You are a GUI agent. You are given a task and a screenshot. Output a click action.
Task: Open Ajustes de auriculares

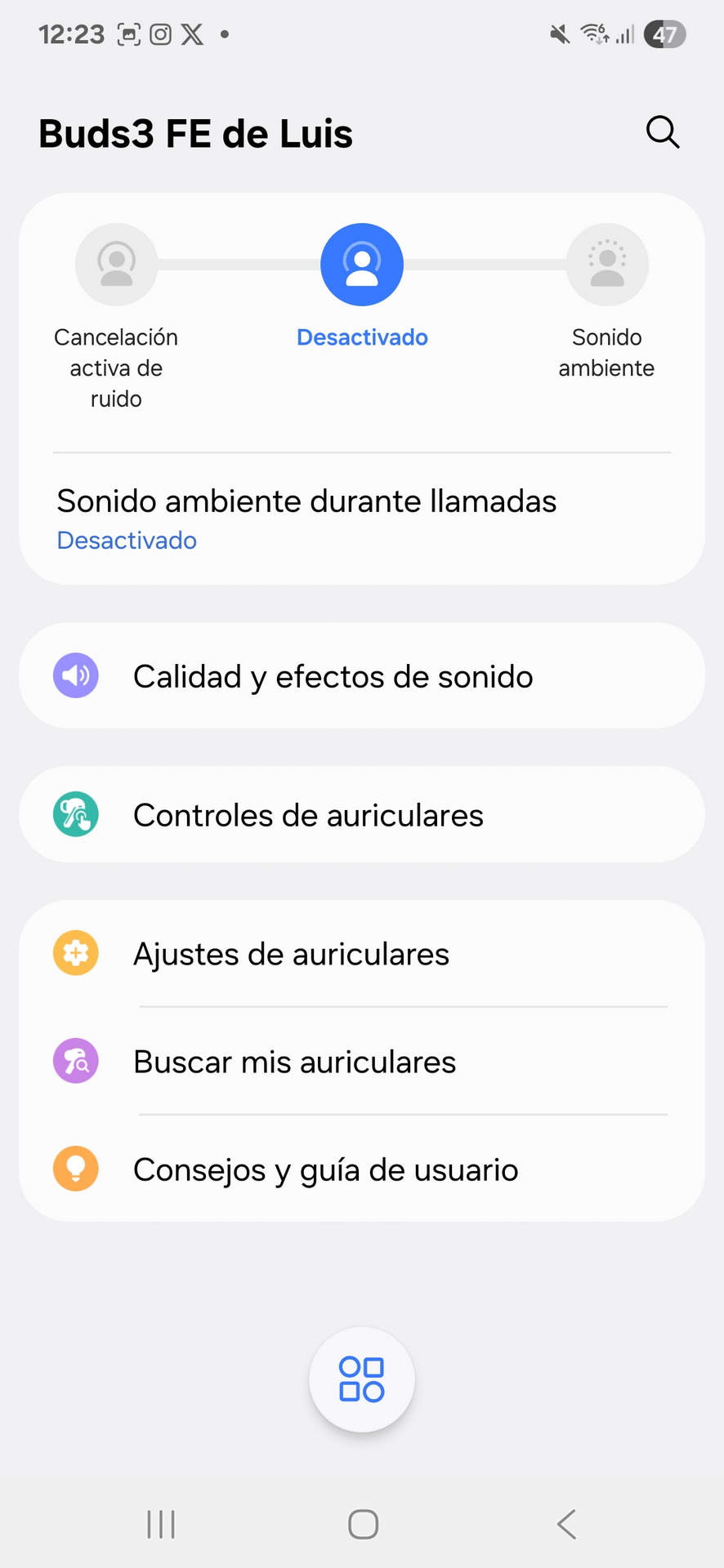(362, 954)
